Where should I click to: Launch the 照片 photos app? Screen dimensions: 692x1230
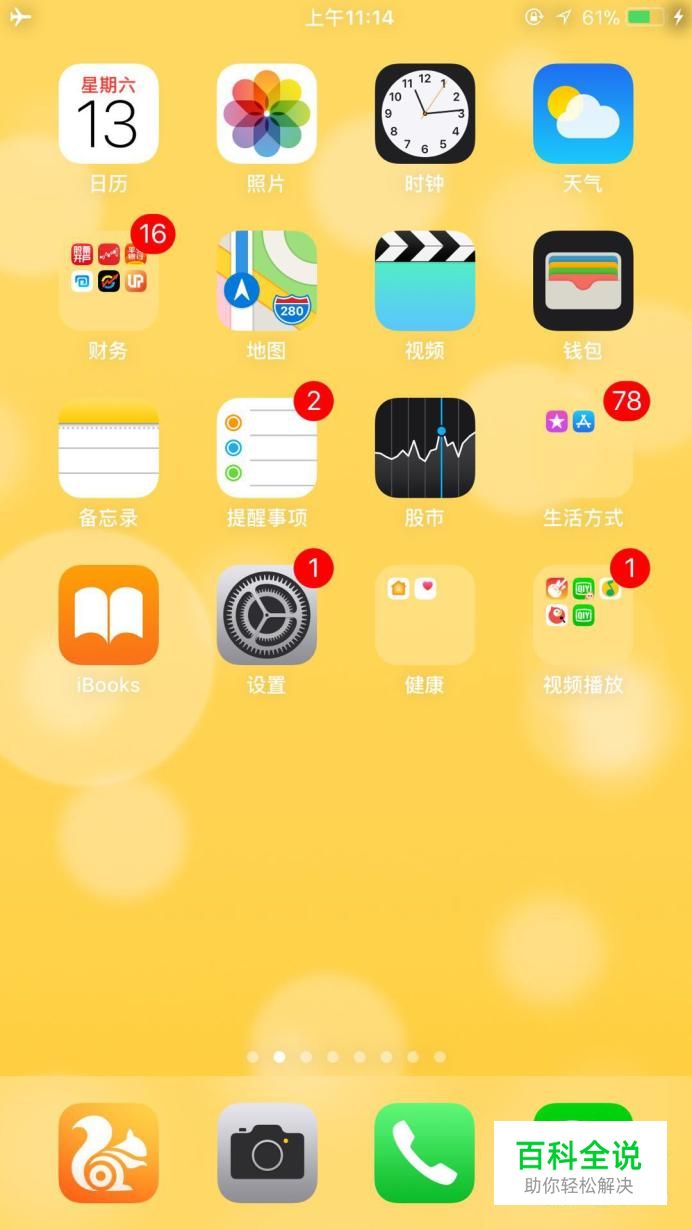point(266,114)
